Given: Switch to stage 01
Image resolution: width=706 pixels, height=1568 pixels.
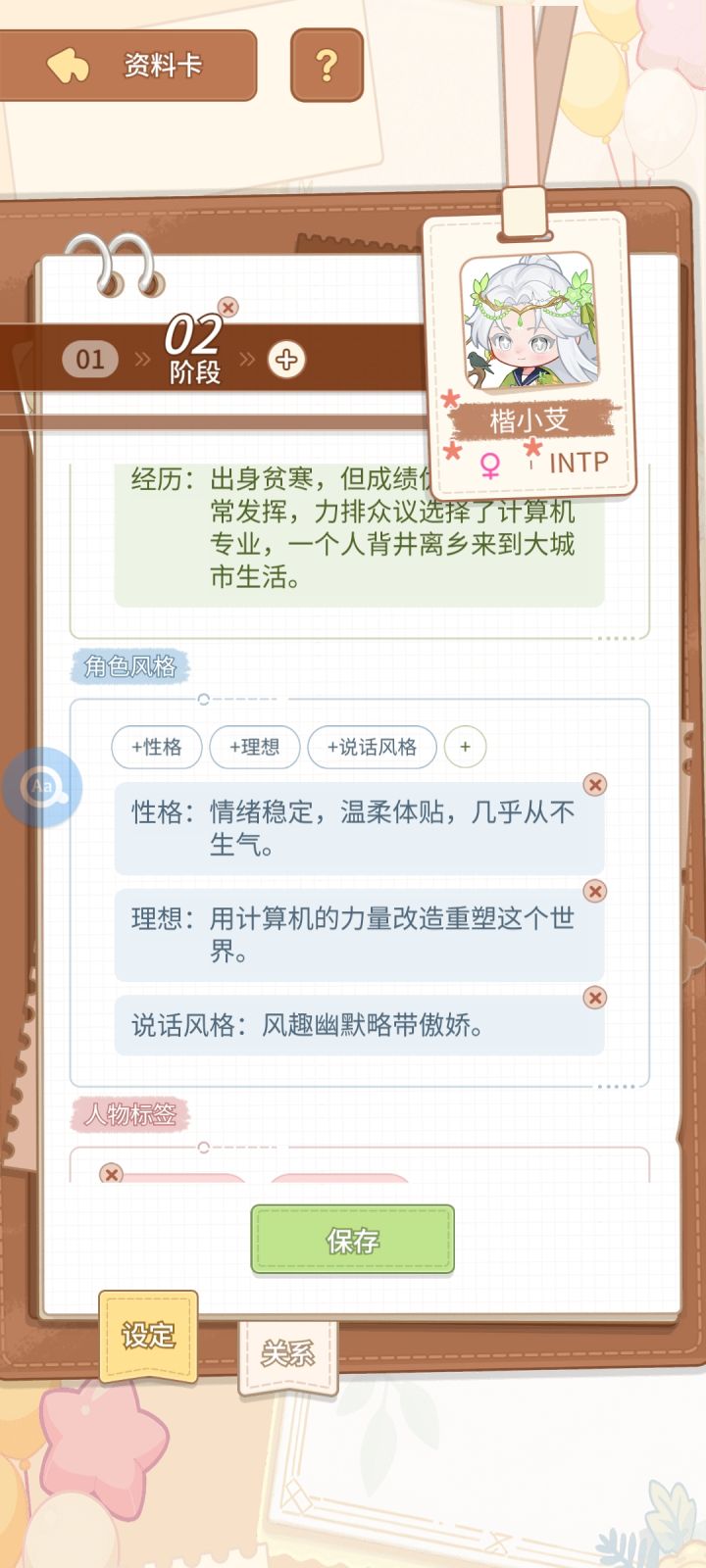Looking at the screenshot, I should click(89, 359).
